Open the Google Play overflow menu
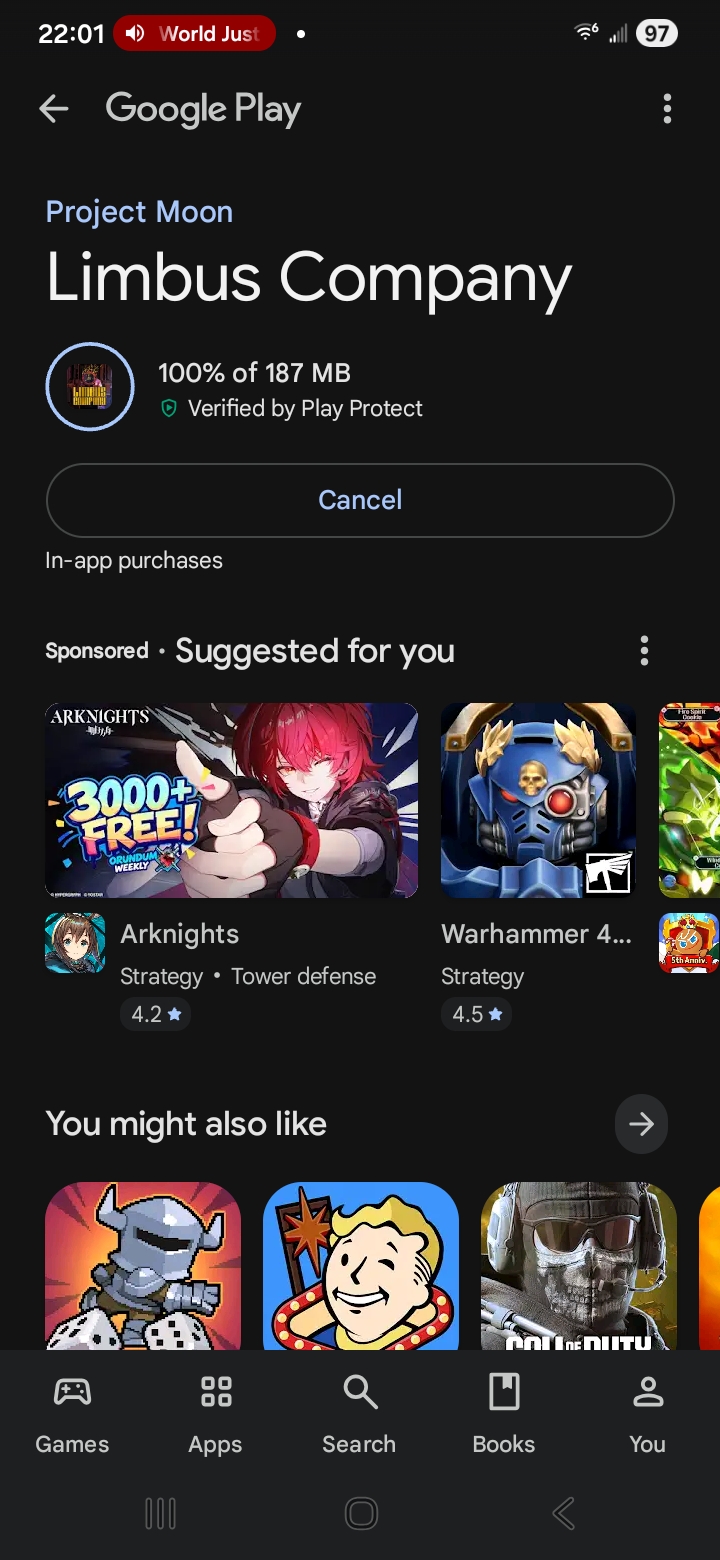 (x=667, y=109)
